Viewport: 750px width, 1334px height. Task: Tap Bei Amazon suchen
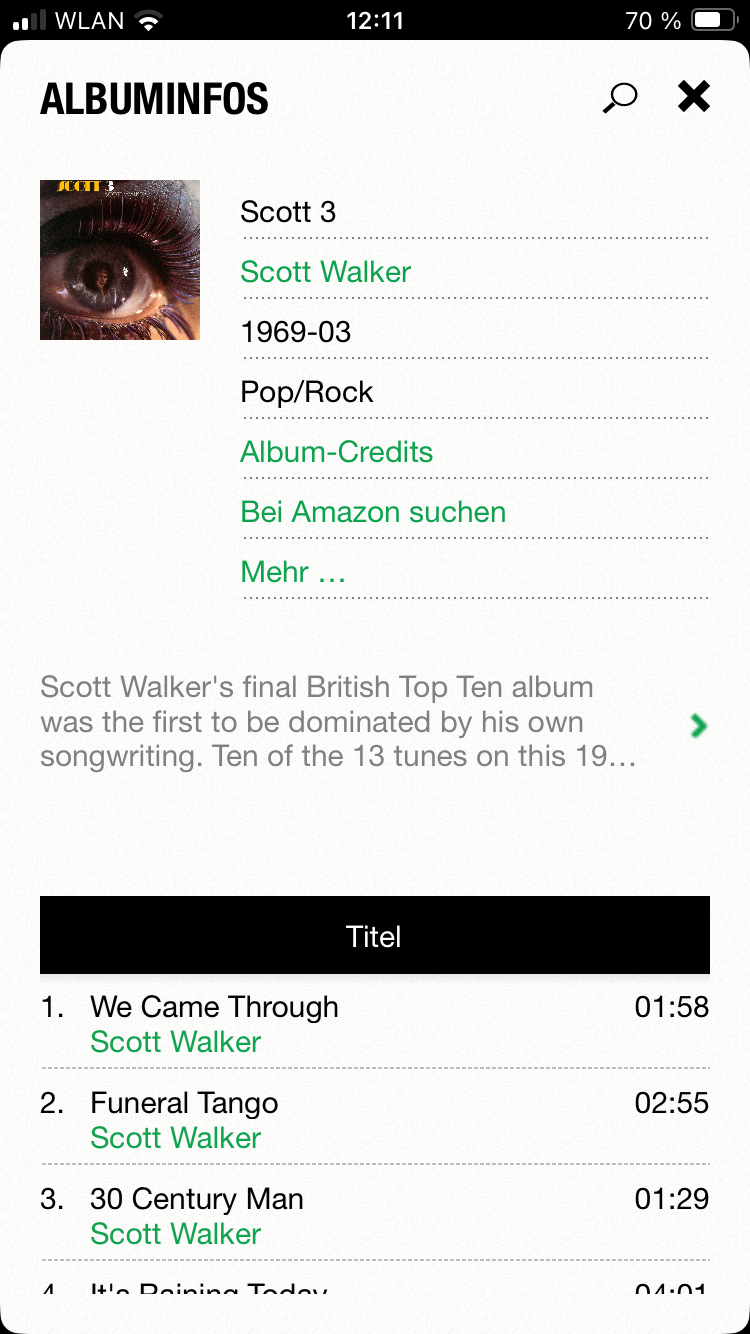pyautogui.click(x=373, y=512)
